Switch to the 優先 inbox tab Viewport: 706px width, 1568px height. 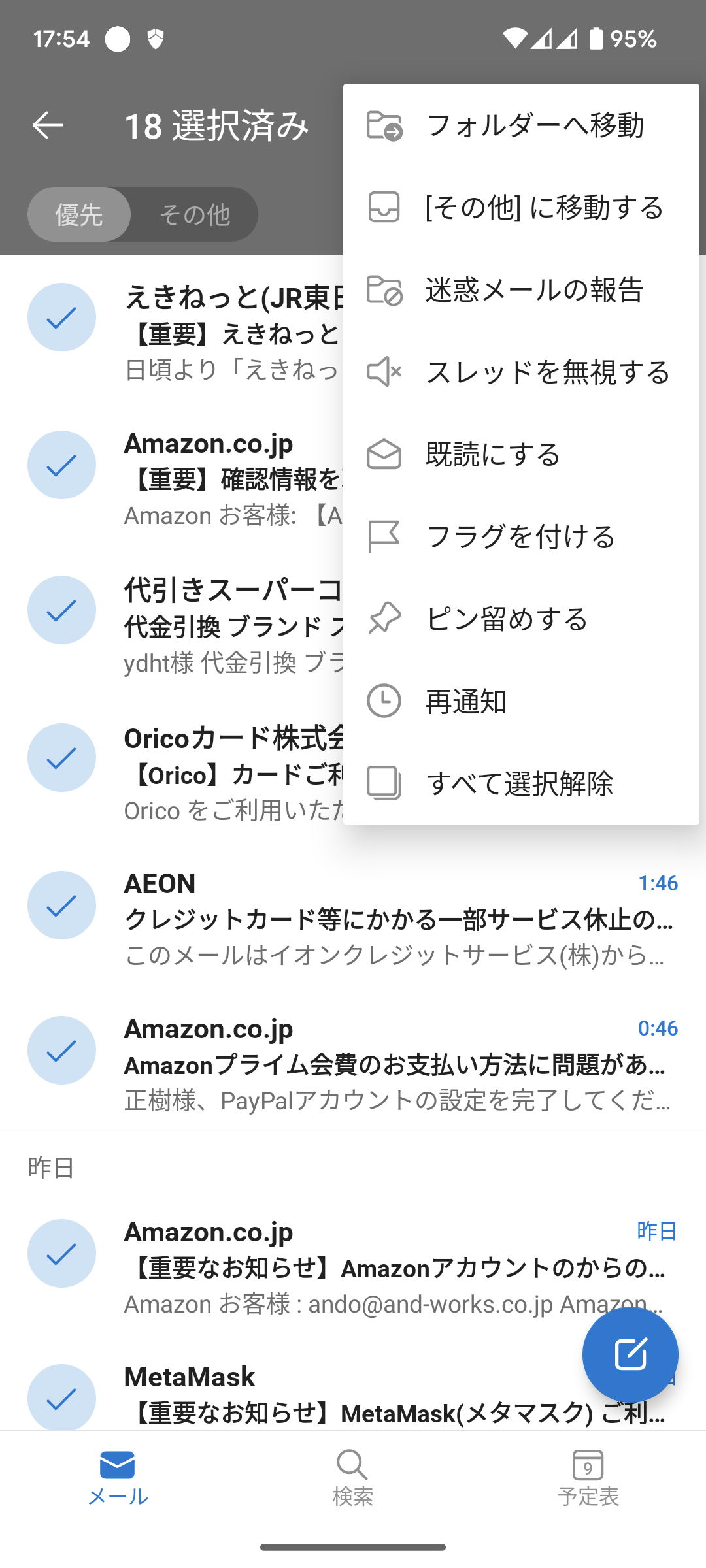pos(79,214)
